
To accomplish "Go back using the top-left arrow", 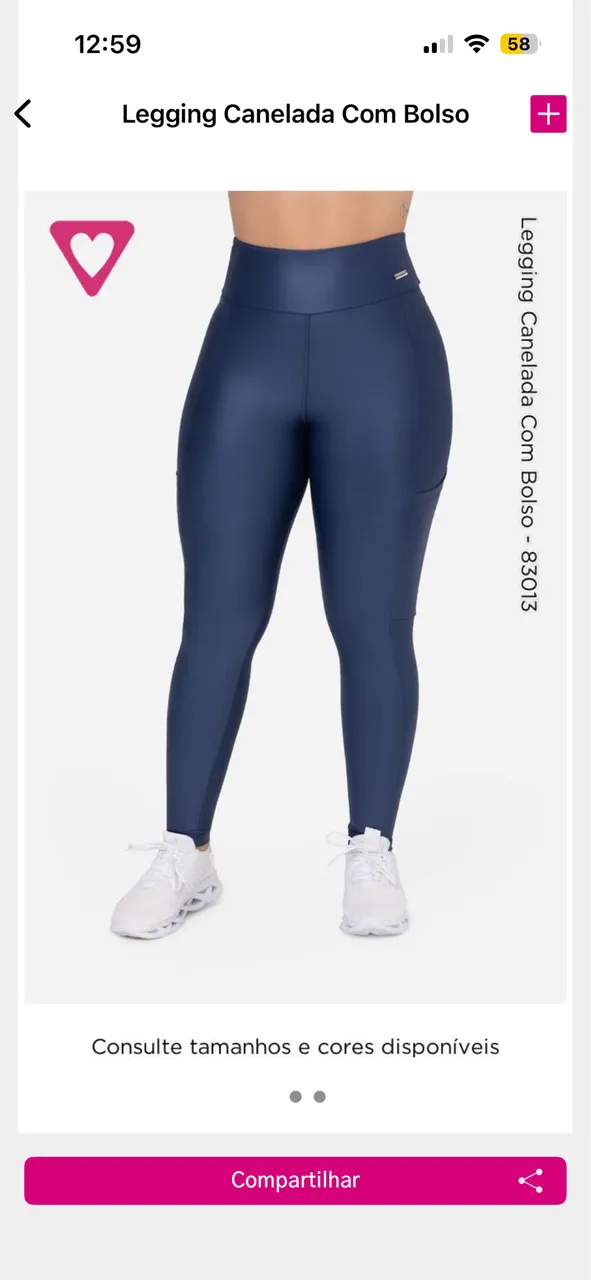I will [x=23, y=114].
